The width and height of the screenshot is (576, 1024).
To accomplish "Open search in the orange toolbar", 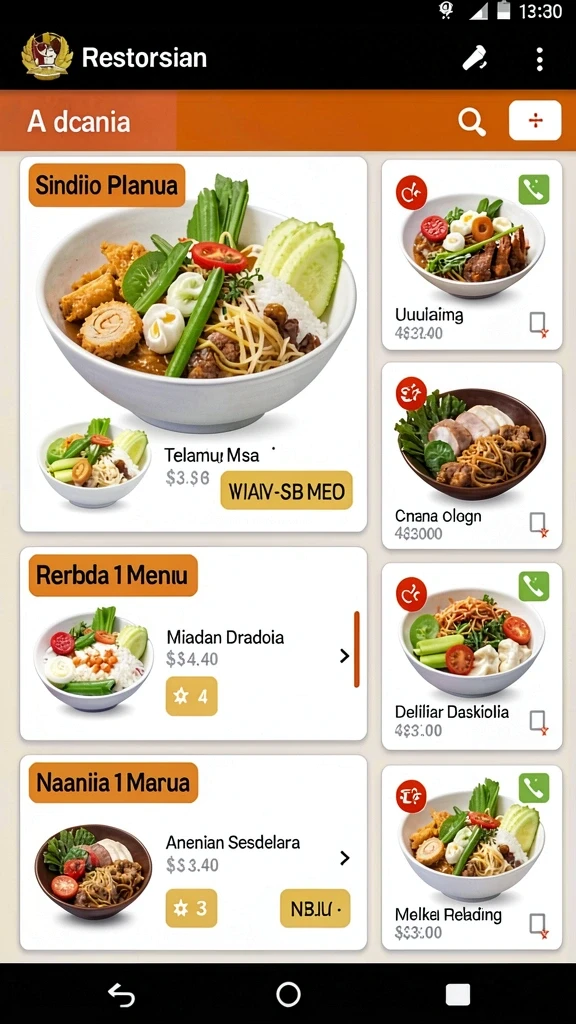I will pyautogui.click(x=472, y=121).
